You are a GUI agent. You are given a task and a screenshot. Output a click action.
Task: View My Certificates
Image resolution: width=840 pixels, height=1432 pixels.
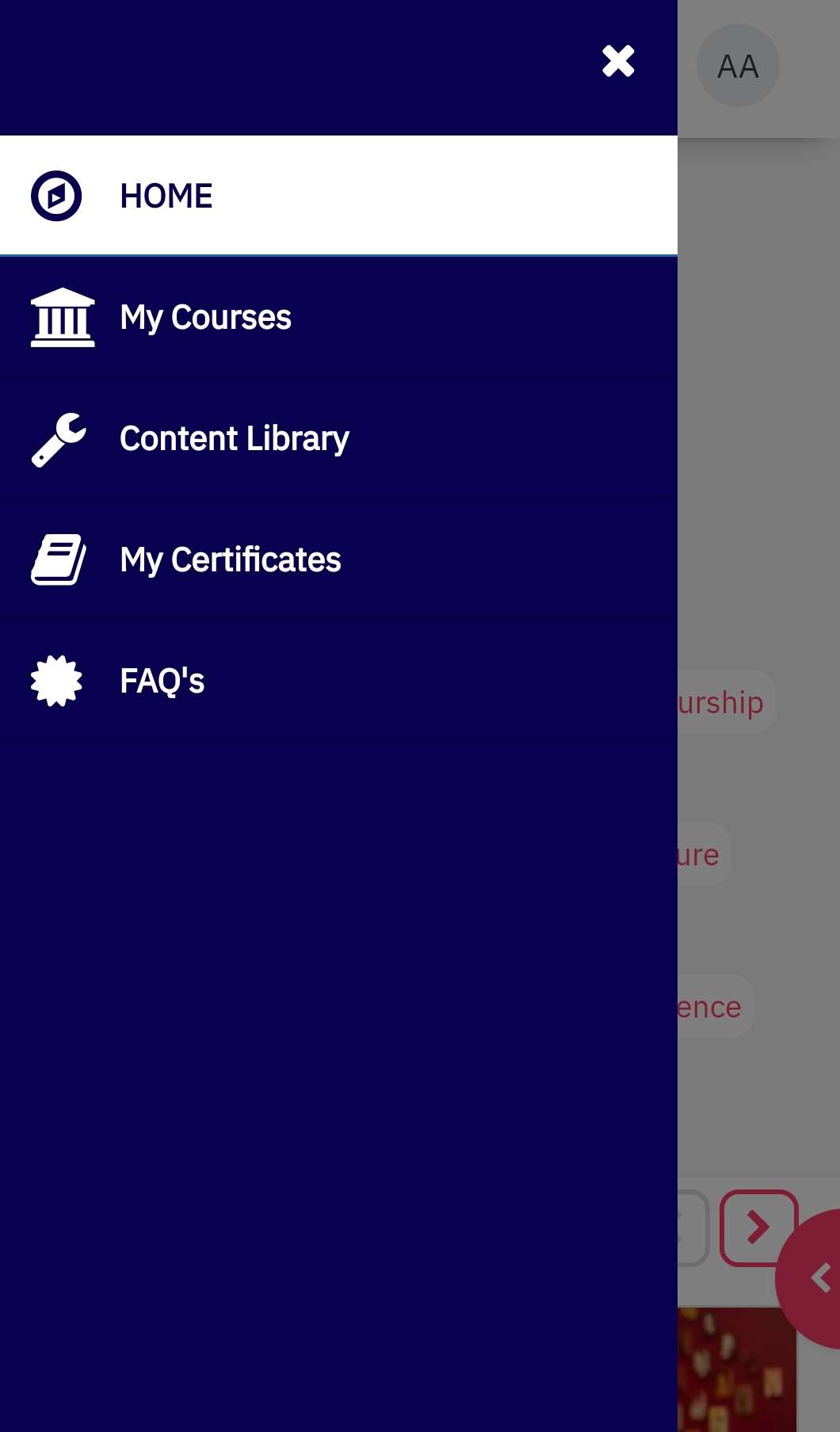pyautogui.click(x=230, y=559)
